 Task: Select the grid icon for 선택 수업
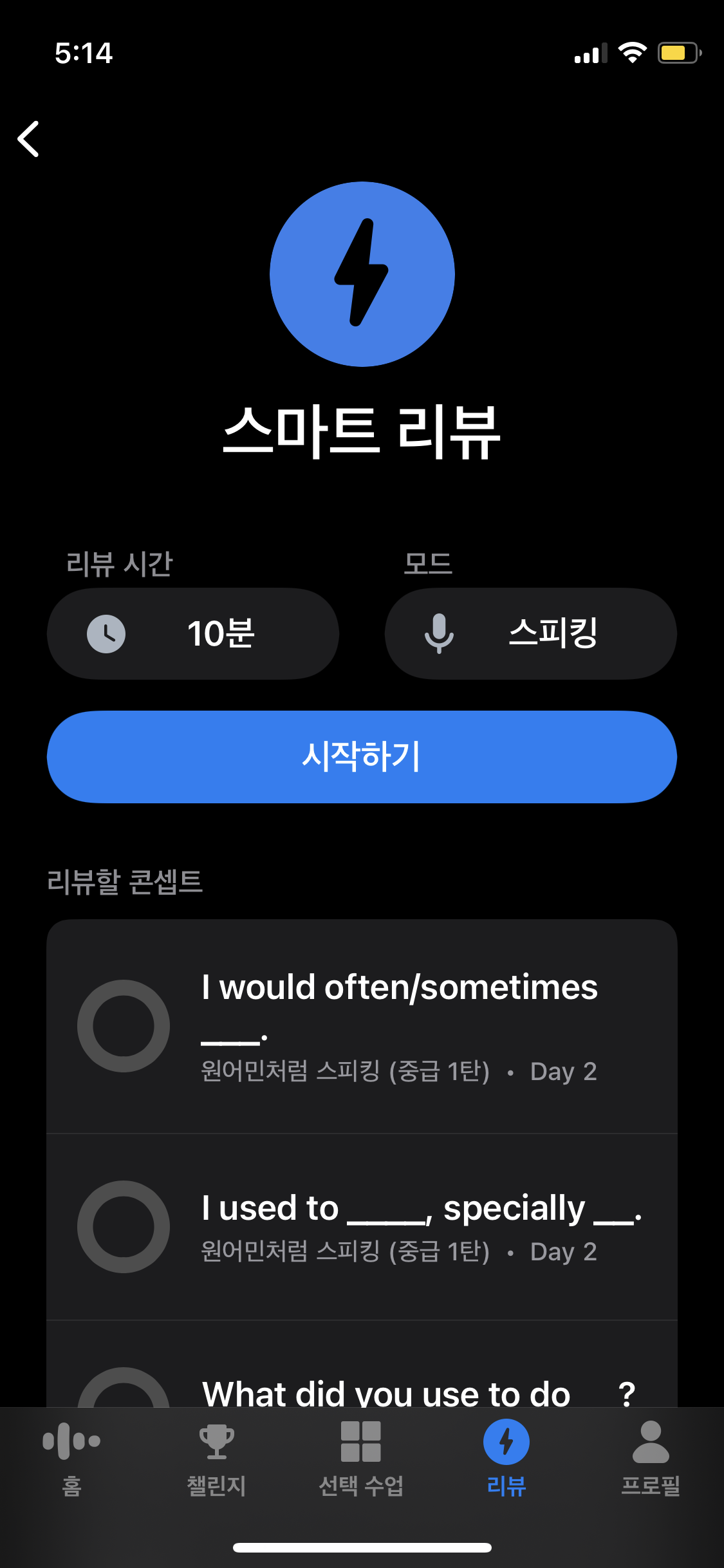(x=361, y=1440)
